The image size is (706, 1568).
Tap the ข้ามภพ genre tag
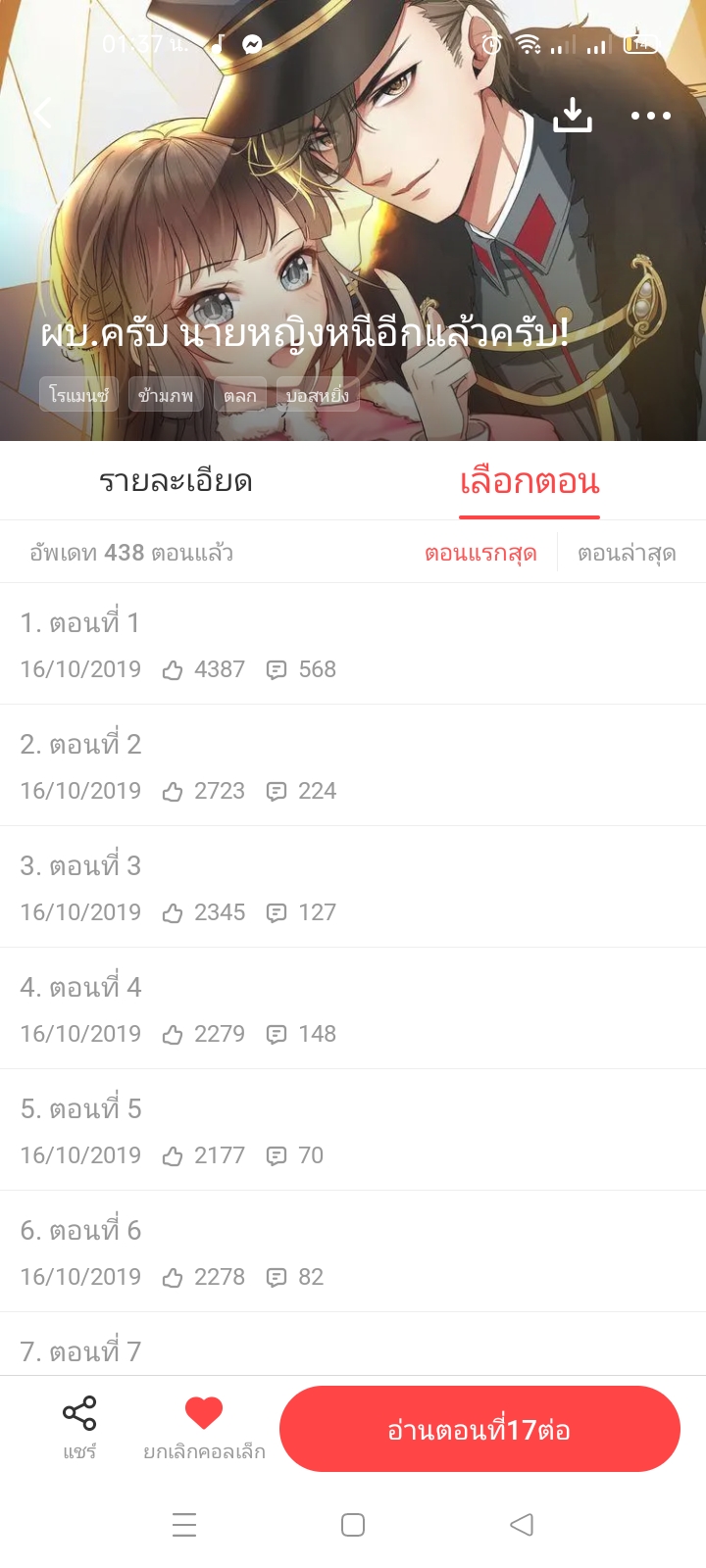[166, 395]
